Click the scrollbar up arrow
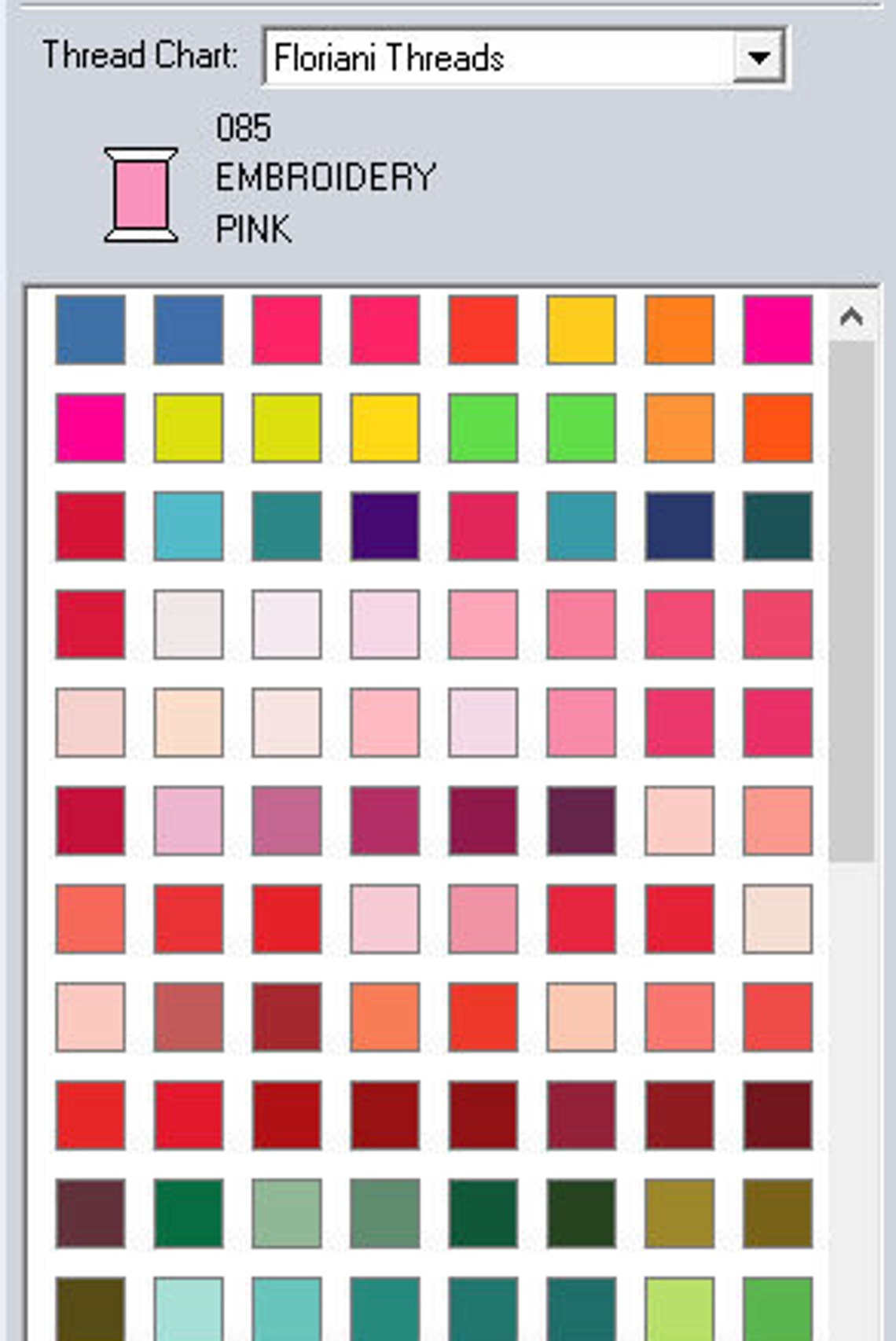This screenshot has width=896, height=1341. pos(852,317)
